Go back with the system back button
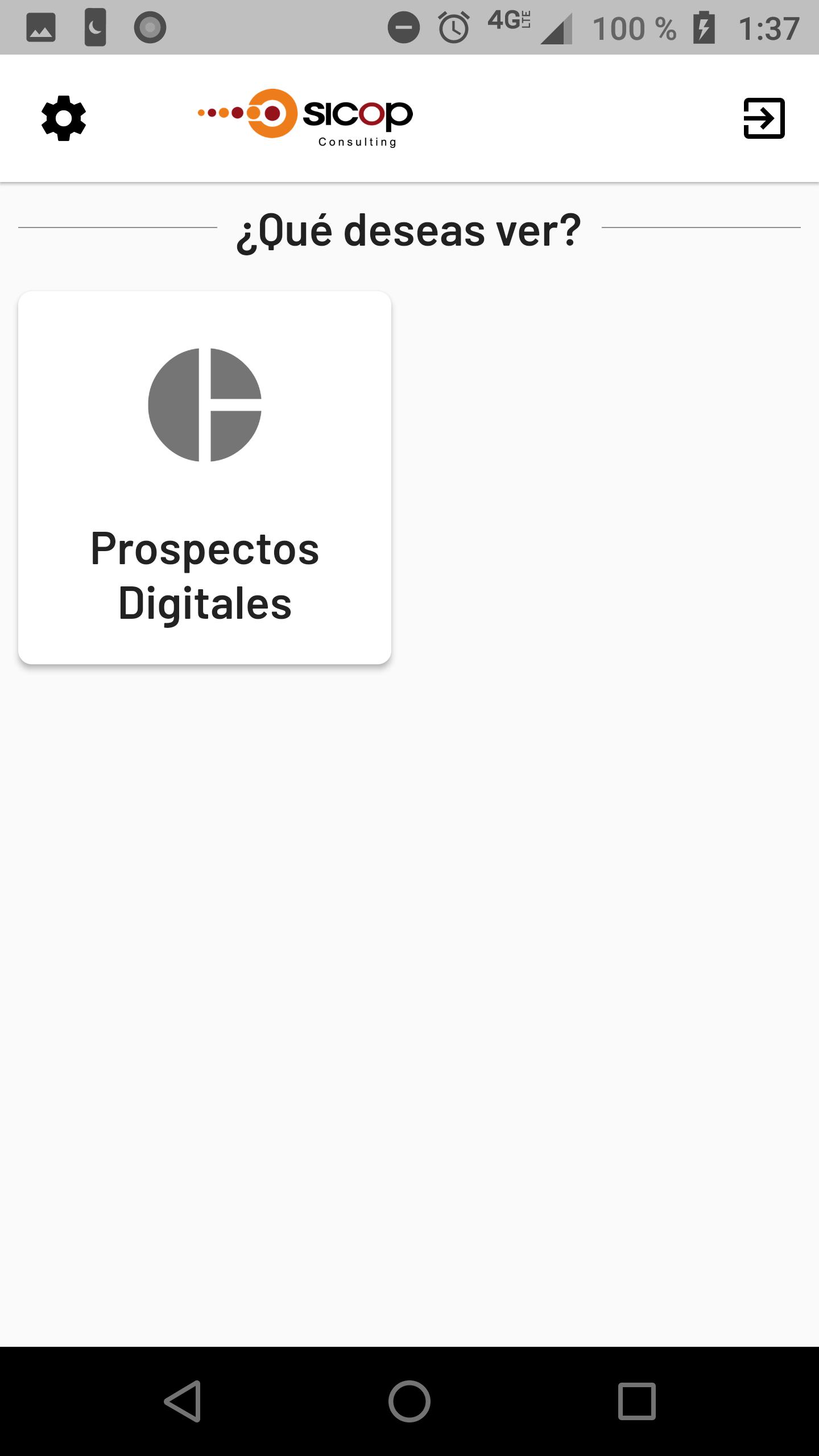Image resolution: width=819 pixels, height=1456 pixels. [183, 1401]
